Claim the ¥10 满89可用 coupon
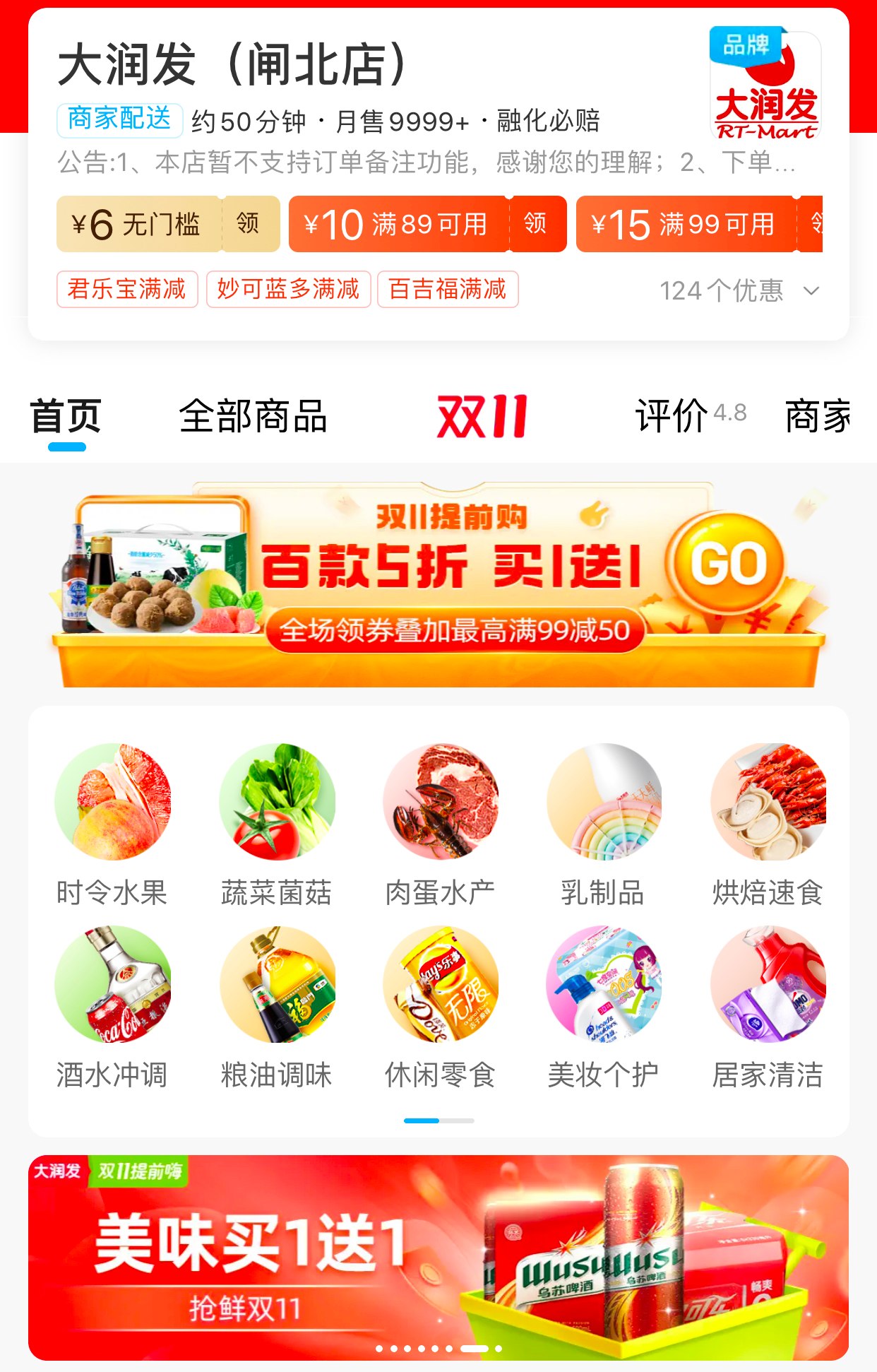Image resolution: width=877 pixels, height=1372 pixels. point(535,224)
